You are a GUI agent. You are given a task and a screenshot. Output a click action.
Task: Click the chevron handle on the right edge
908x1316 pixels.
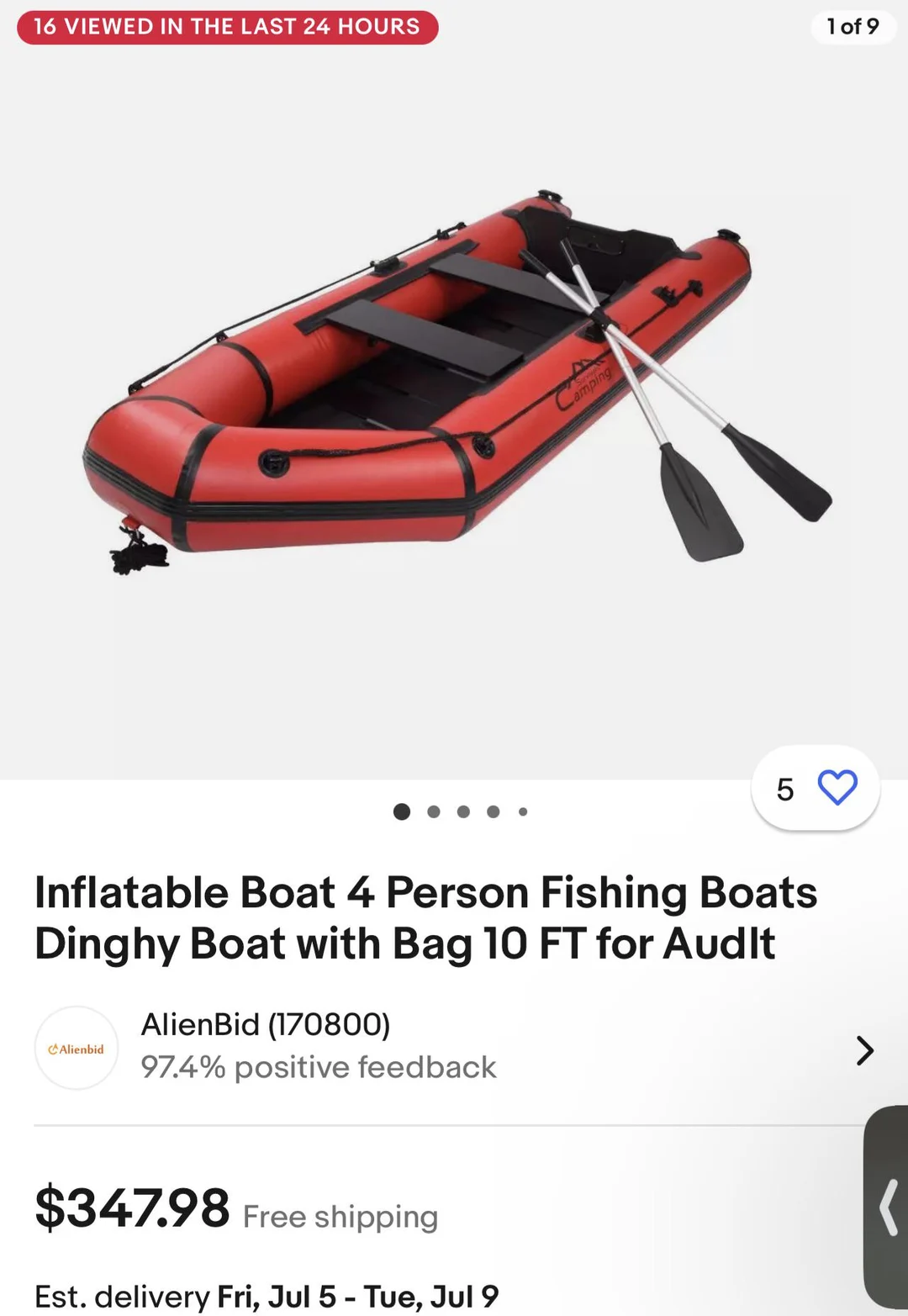pos(888,1208)
